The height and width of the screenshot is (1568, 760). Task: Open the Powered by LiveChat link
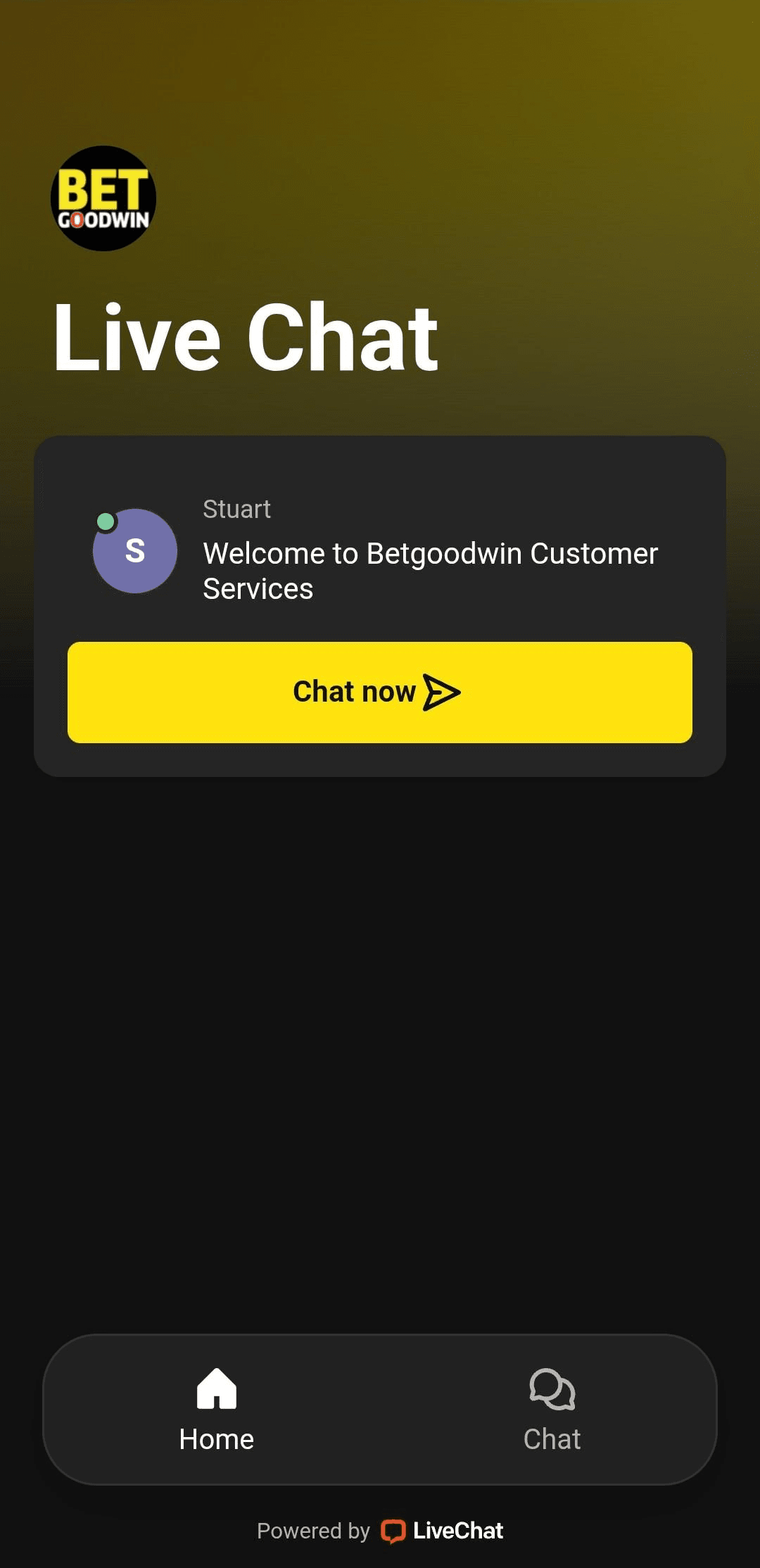[380, 1531]
